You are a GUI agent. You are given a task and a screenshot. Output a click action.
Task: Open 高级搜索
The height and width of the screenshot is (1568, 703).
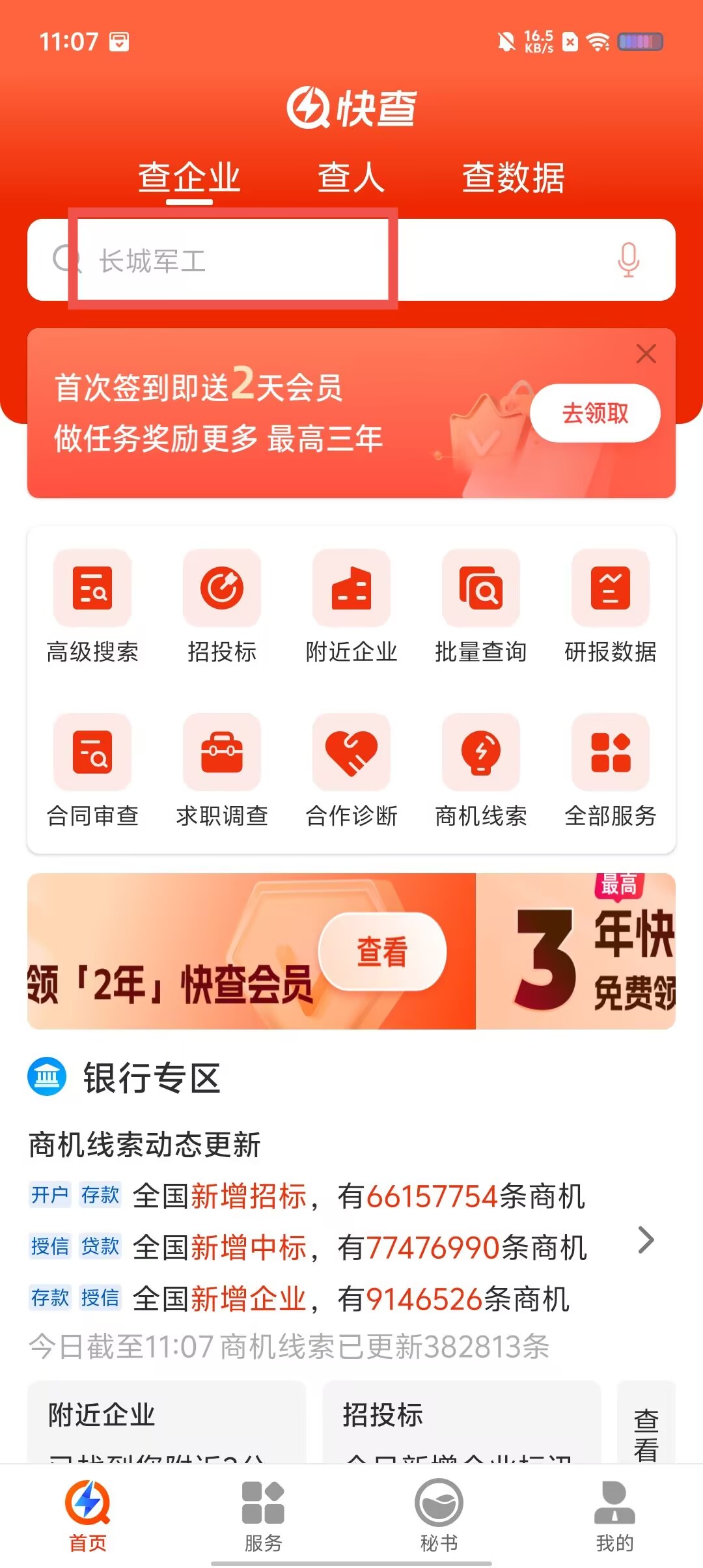point(92,606)
